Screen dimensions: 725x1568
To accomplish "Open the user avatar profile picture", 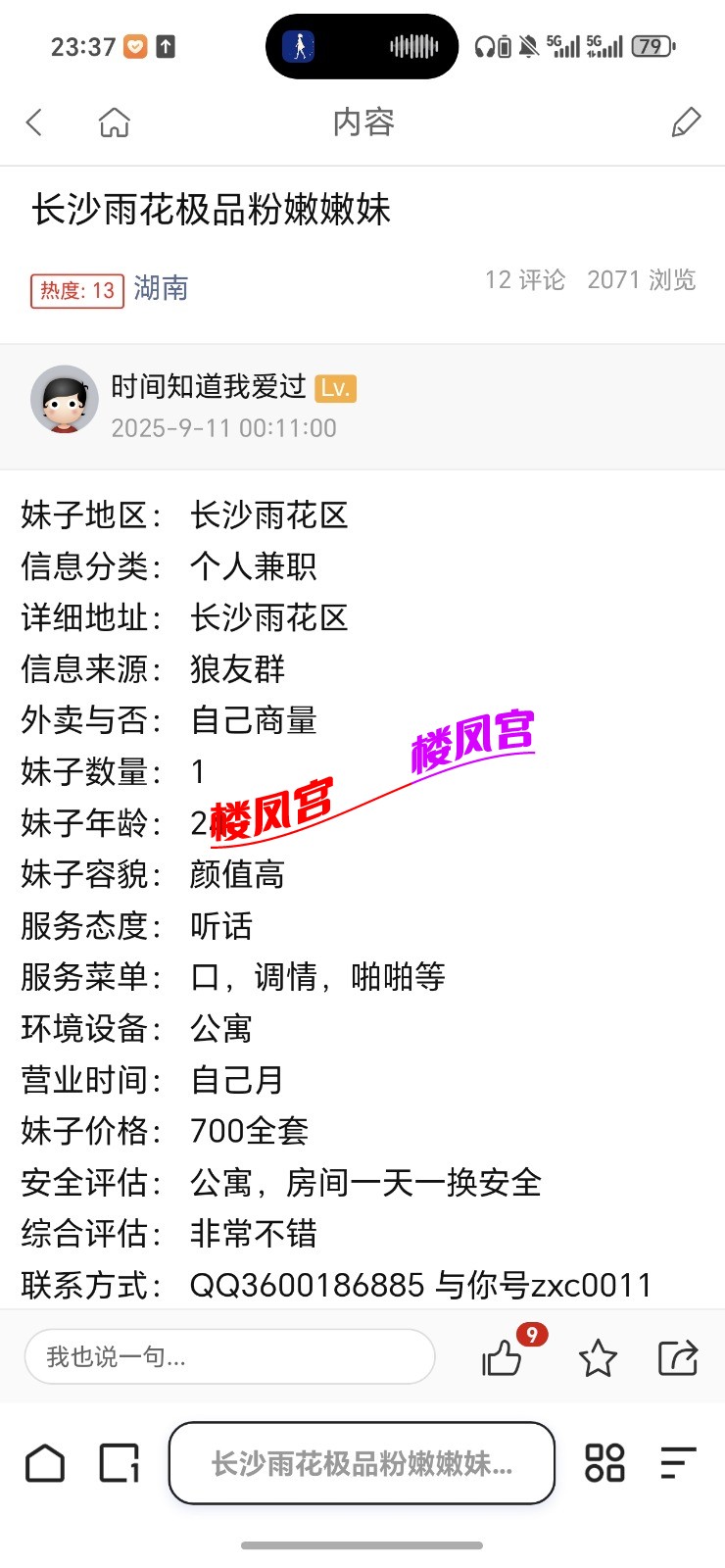I will click(x=65, y=399).
